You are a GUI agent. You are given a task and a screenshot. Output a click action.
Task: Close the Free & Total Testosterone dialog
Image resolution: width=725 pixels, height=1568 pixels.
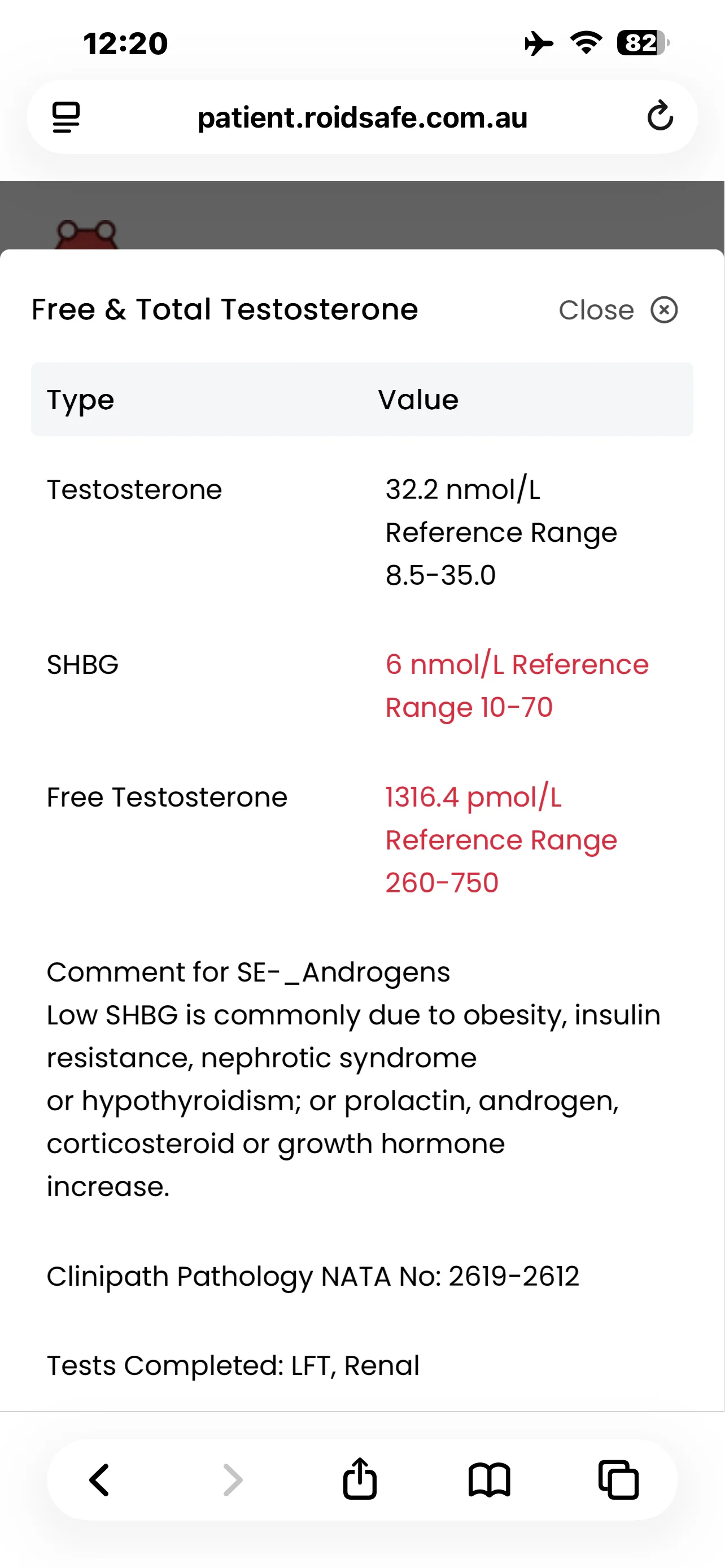(x=618, y=310)
